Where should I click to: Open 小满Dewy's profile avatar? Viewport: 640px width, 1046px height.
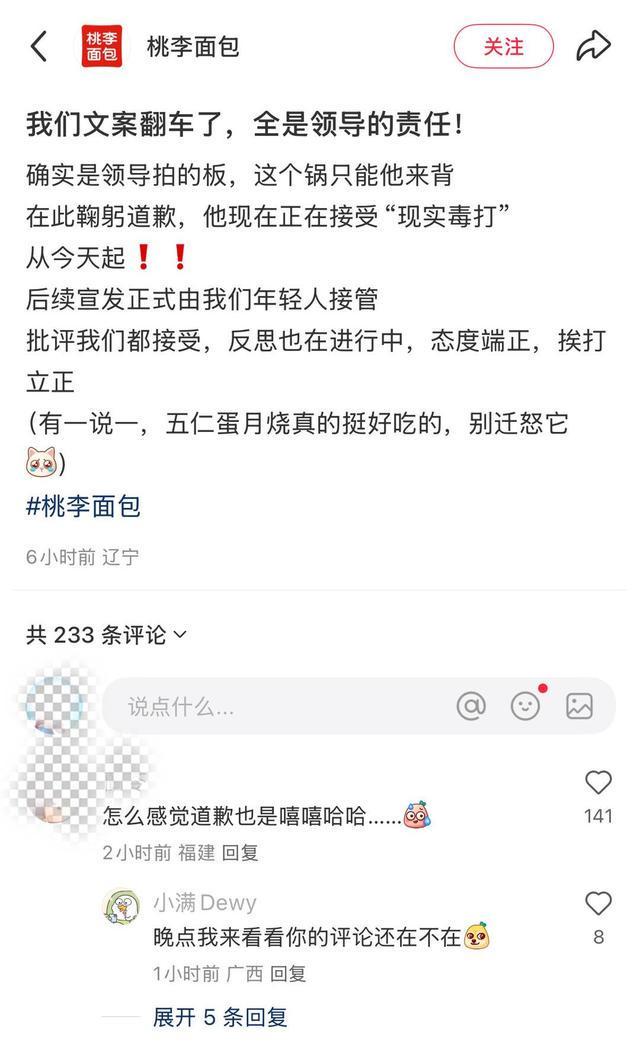coord(121,906)
